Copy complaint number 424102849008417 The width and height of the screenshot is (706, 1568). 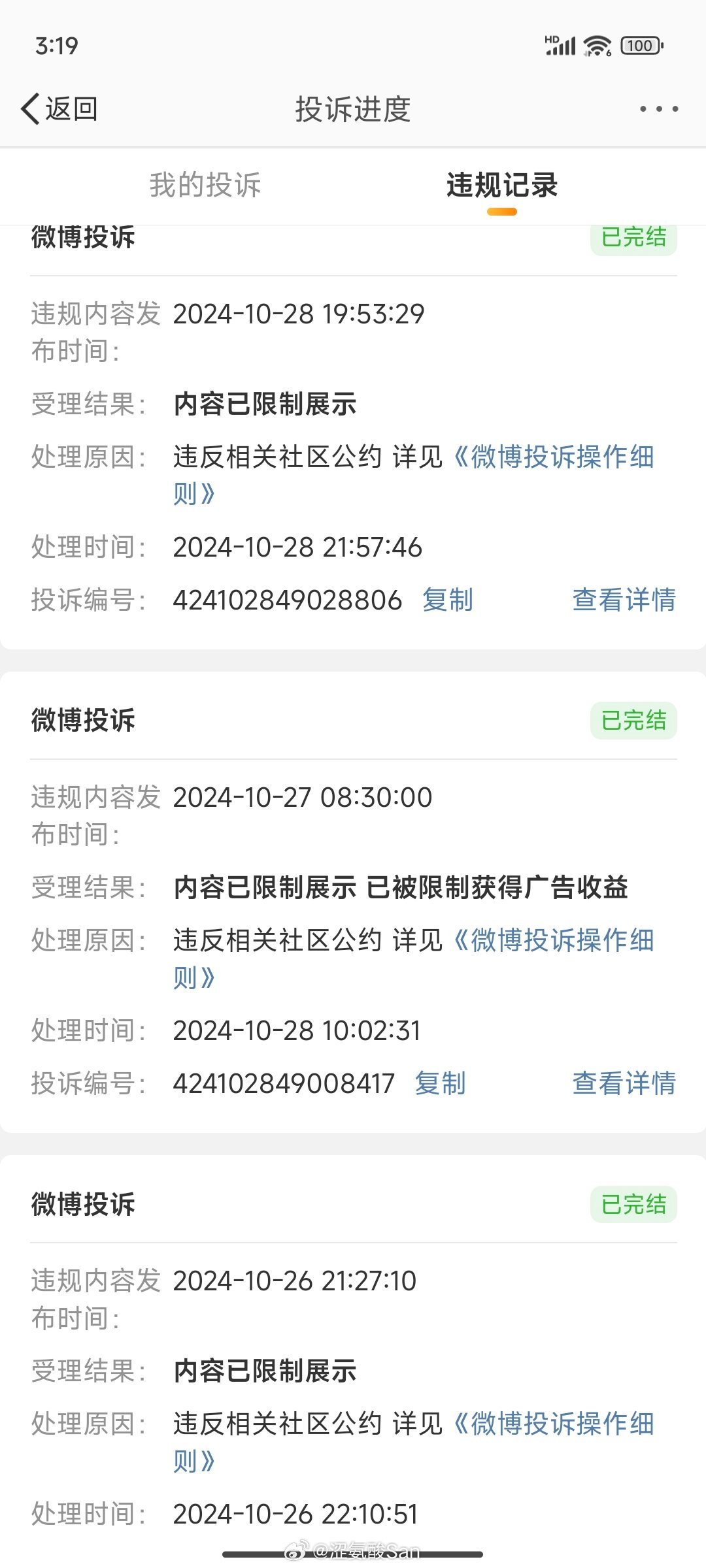click(x=441, y=1083)
